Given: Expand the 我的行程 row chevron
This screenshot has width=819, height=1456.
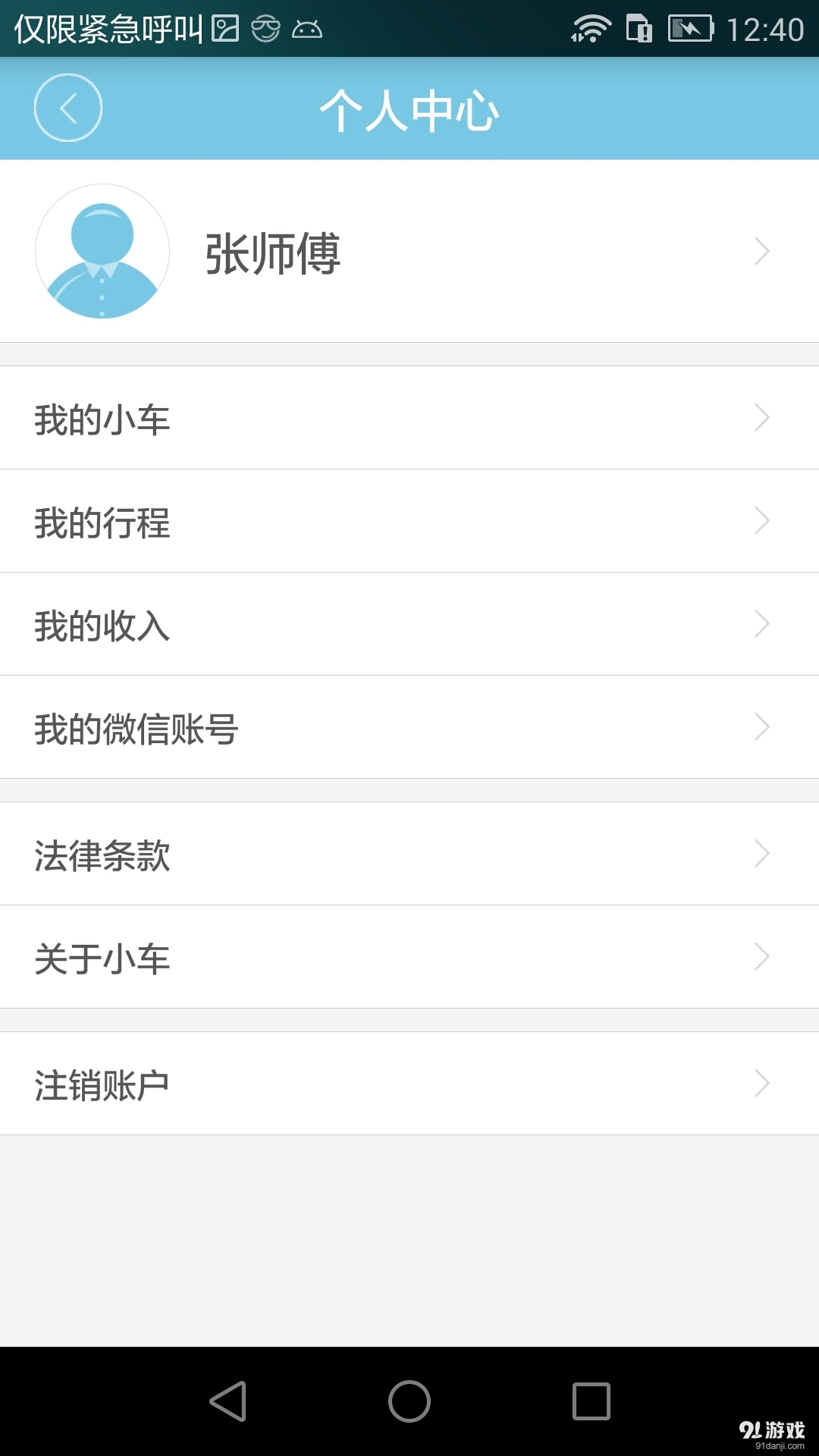Looking at the screenshot, I should click(762, 520).
